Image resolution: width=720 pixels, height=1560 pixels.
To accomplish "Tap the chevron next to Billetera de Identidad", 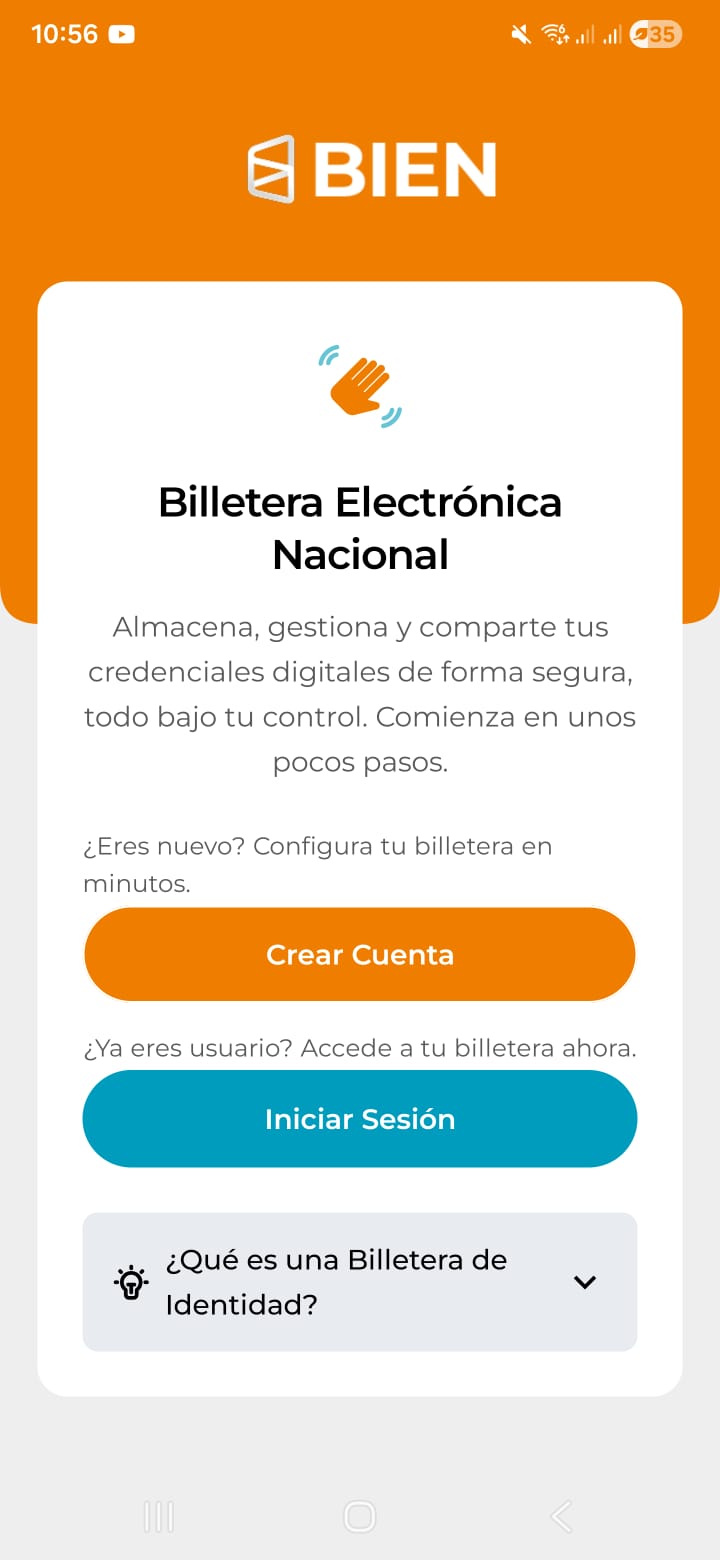I will click(x=585, y=1281).
